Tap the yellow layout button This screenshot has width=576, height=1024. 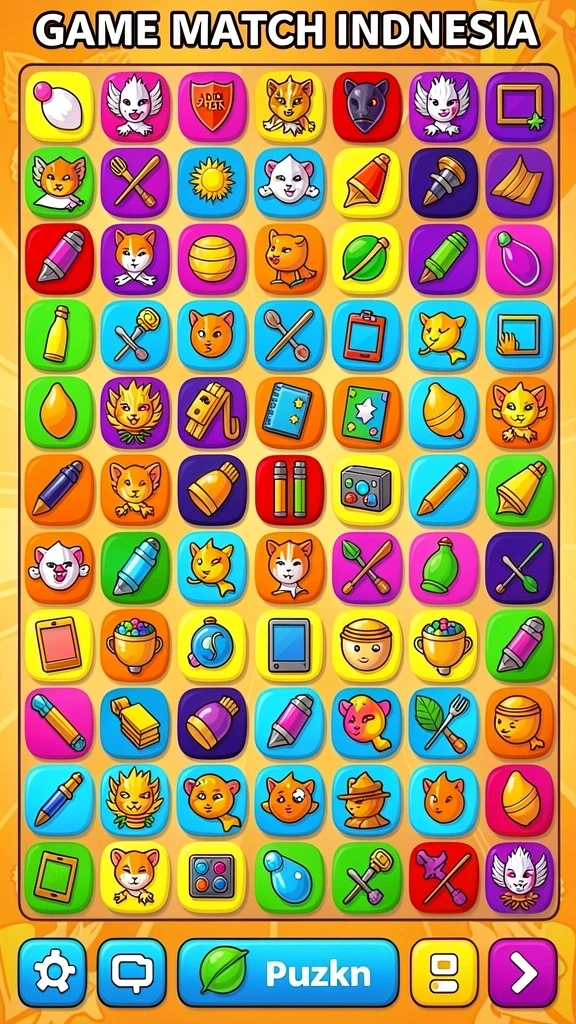point(444,972)
